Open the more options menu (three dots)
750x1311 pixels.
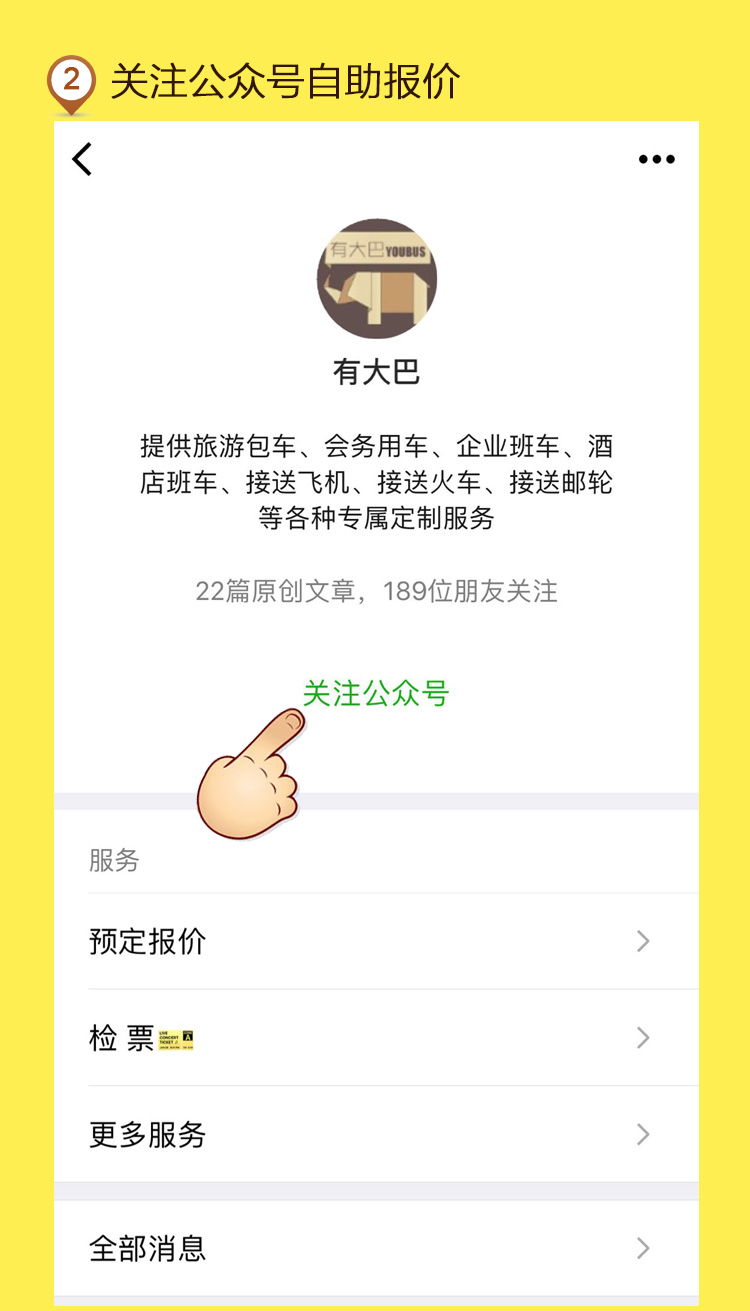tap(657, 158)
